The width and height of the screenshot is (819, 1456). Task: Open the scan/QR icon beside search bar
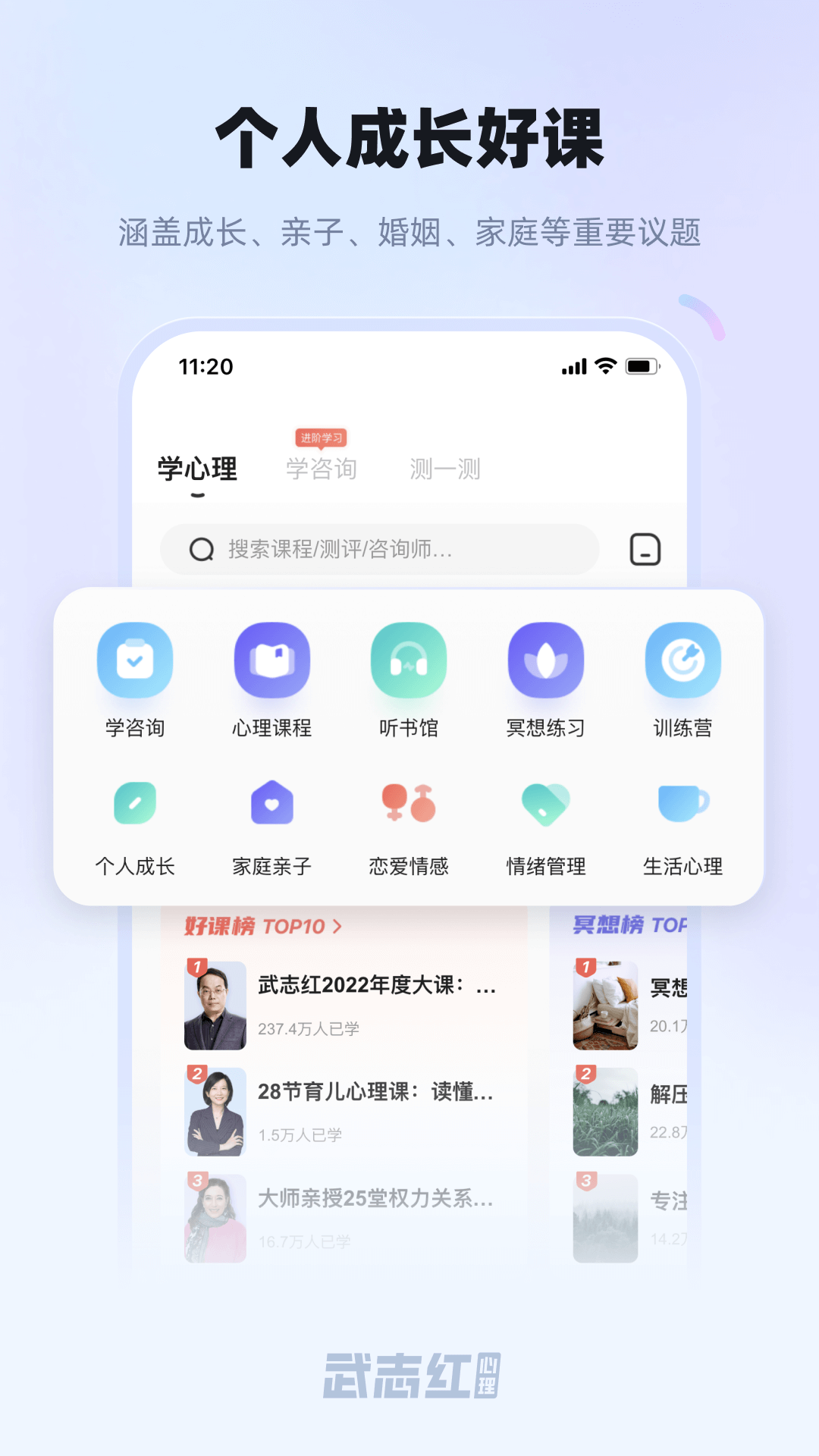pyautogui.click(x=645, y=549)
